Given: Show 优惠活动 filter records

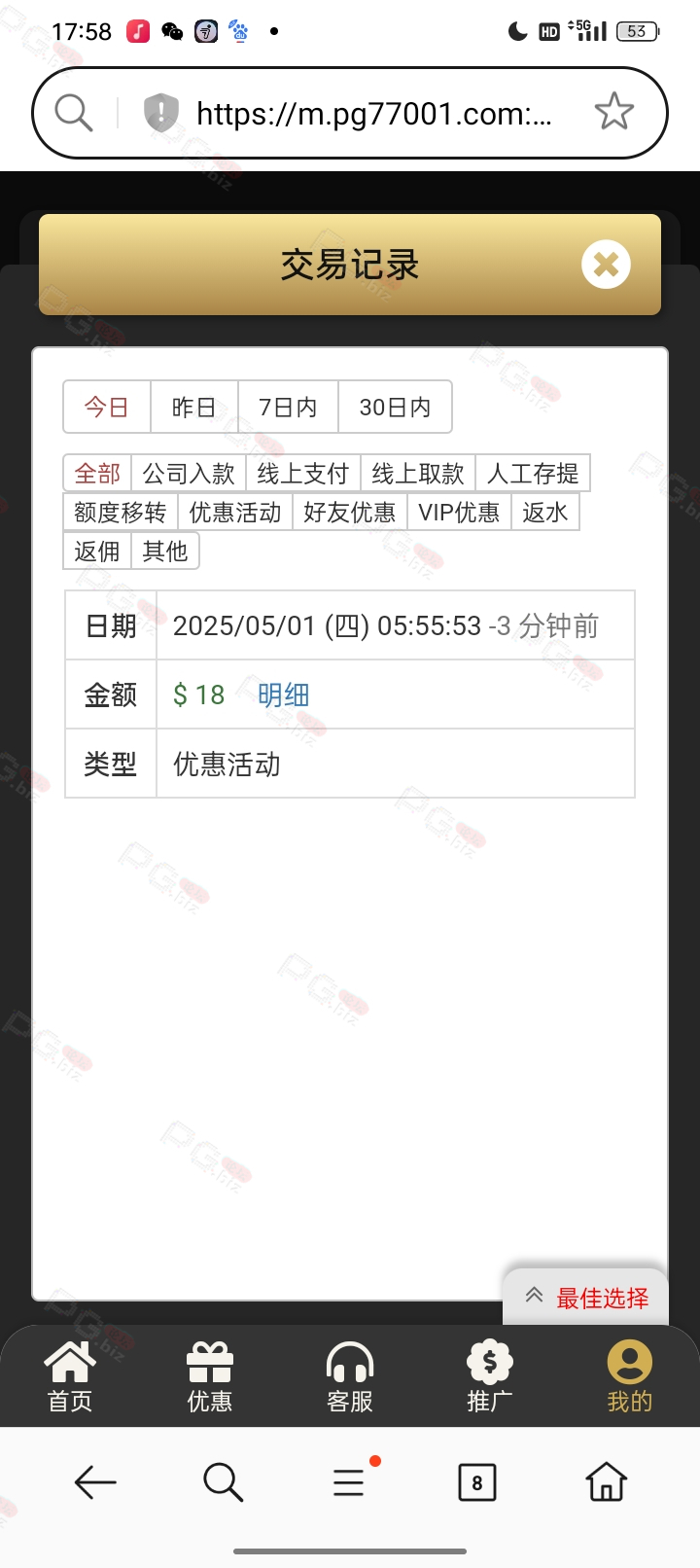Looking at the screenshot, I should [235, 513].
